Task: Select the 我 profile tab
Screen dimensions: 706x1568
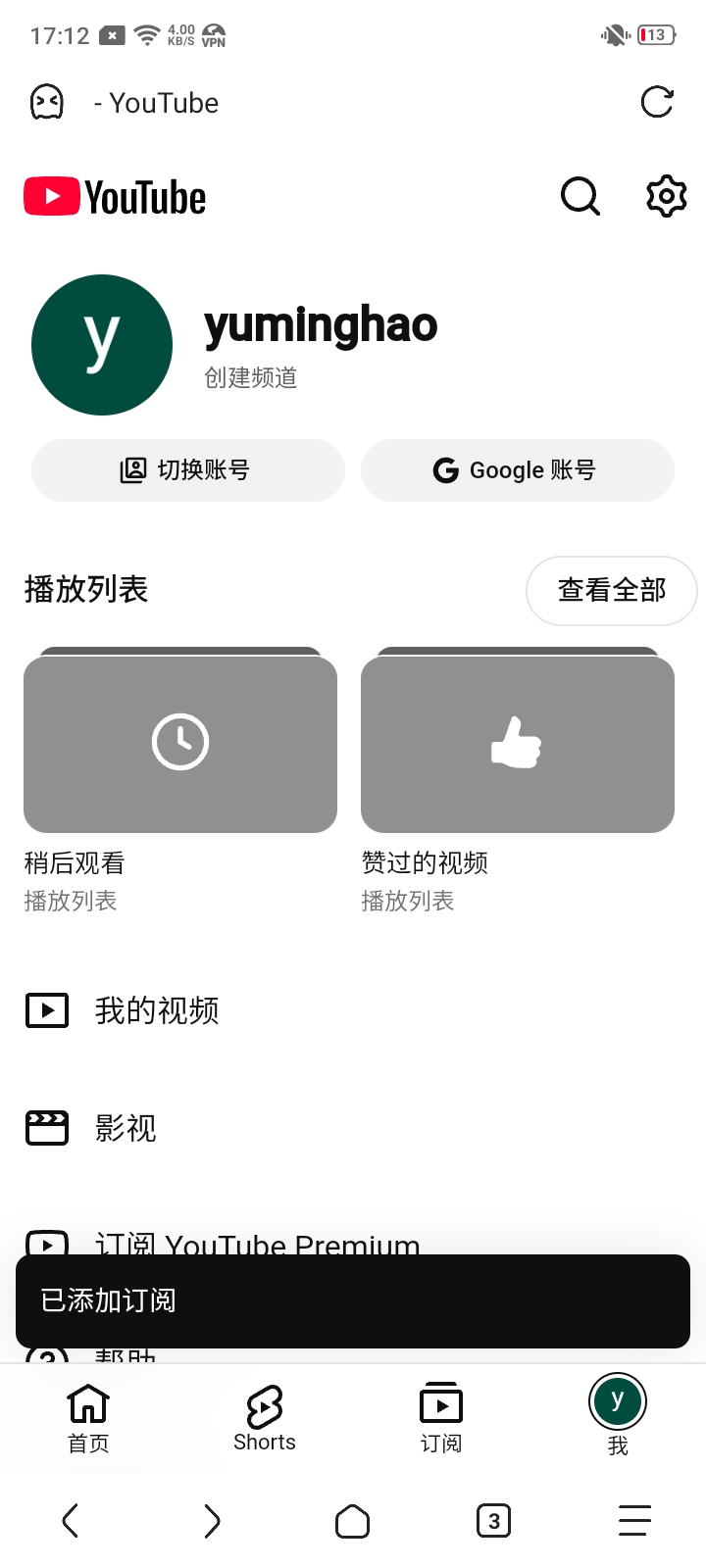Action: click(x=618, y=1417)
